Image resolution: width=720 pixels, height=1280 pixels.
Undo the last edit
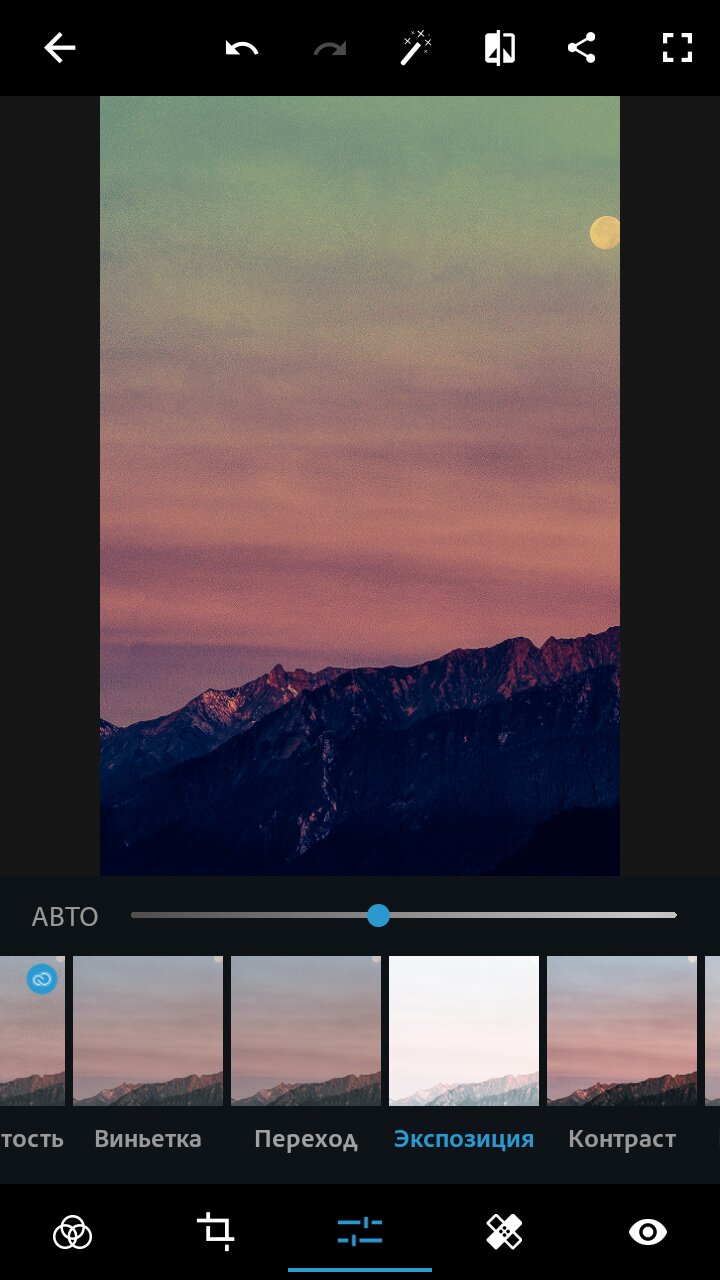242,48
